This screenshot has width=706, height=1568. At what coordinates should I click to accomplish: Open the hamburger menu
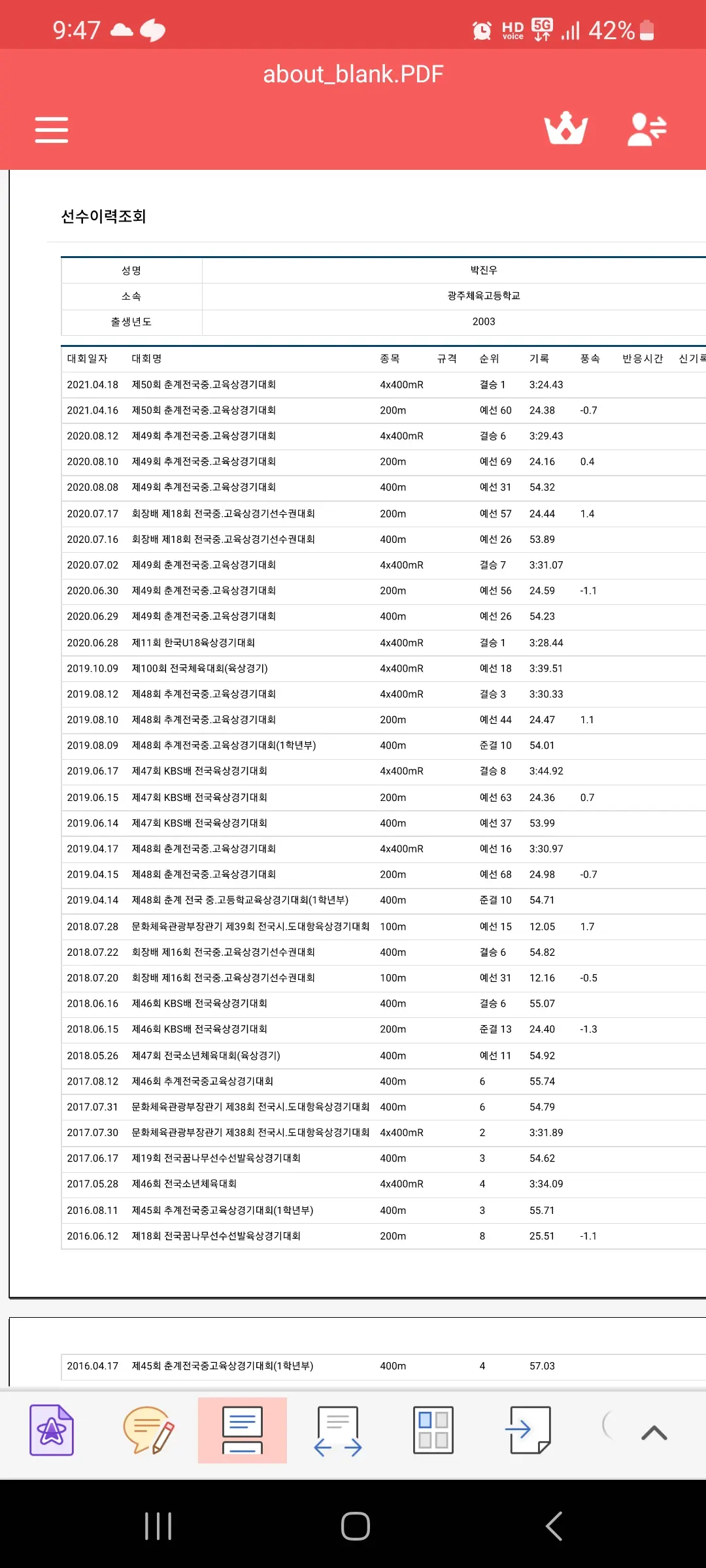52,129
